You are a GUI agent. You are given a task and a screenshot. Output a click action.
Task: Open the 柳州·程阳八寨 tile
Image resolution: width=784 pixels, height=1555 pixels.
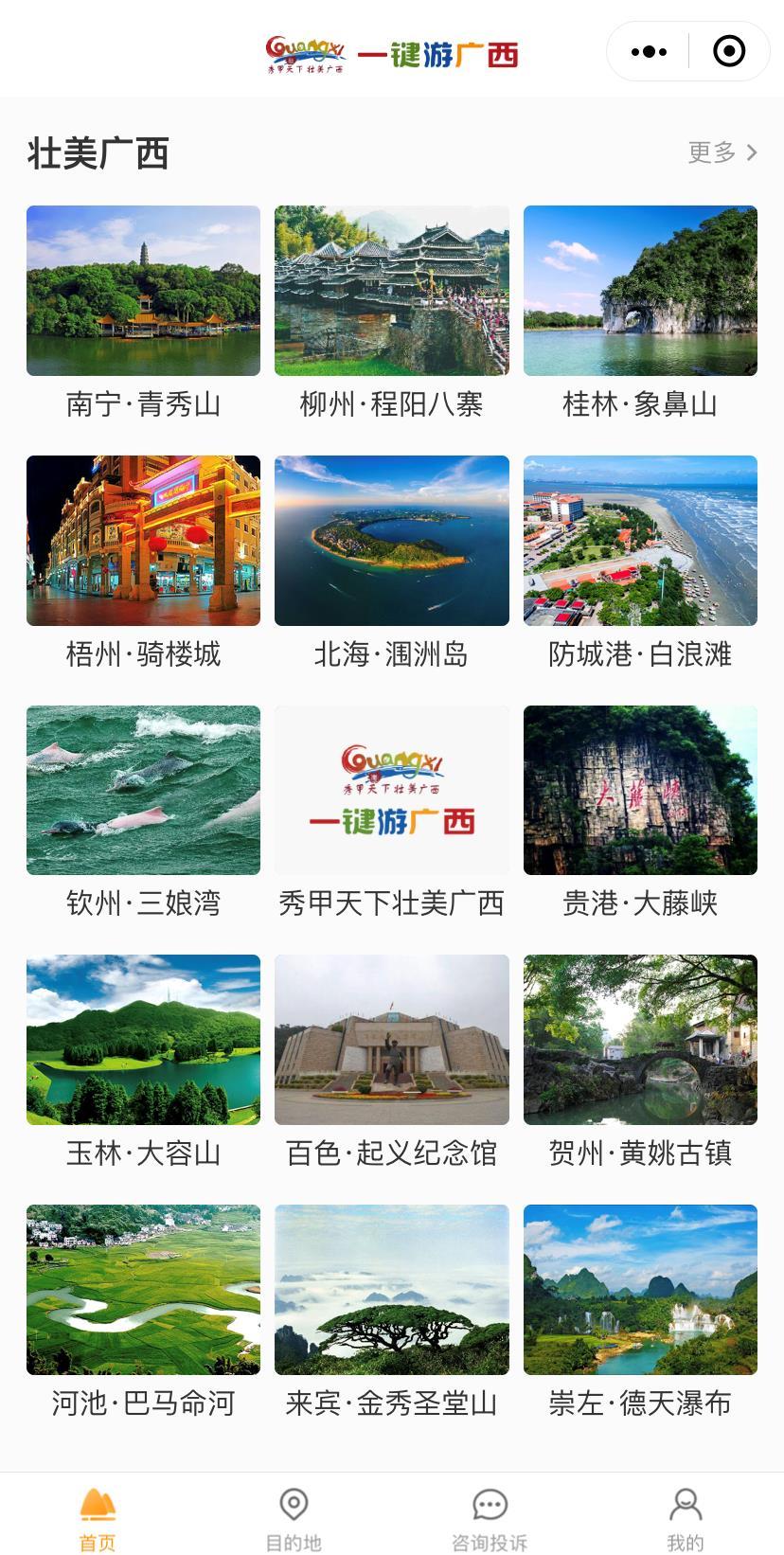(391, 291)
